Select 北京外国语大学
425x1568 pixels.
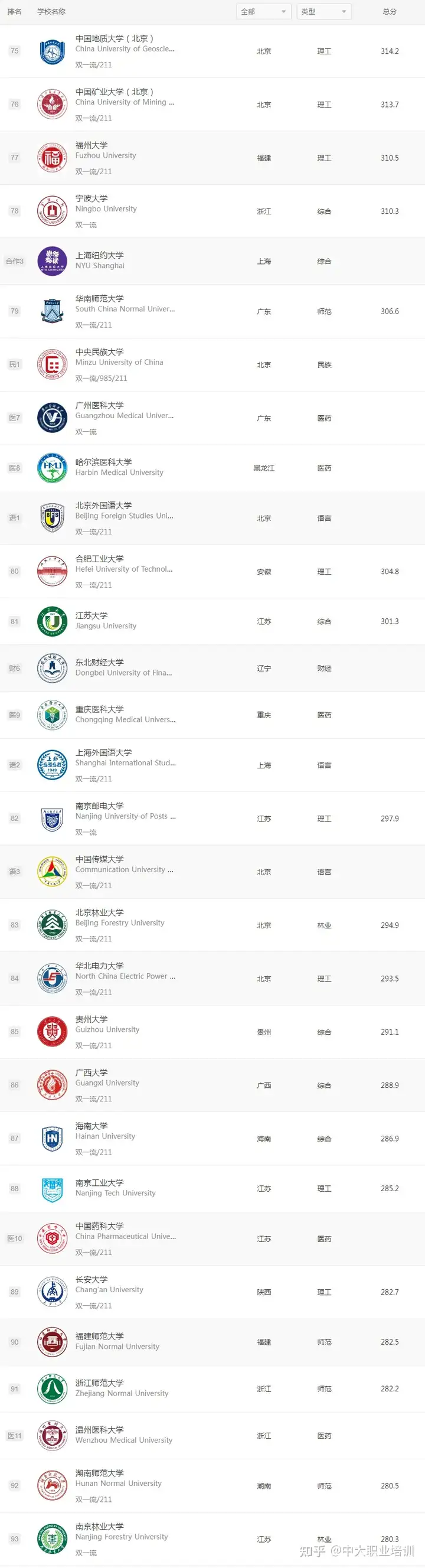[x=212, y=518]
